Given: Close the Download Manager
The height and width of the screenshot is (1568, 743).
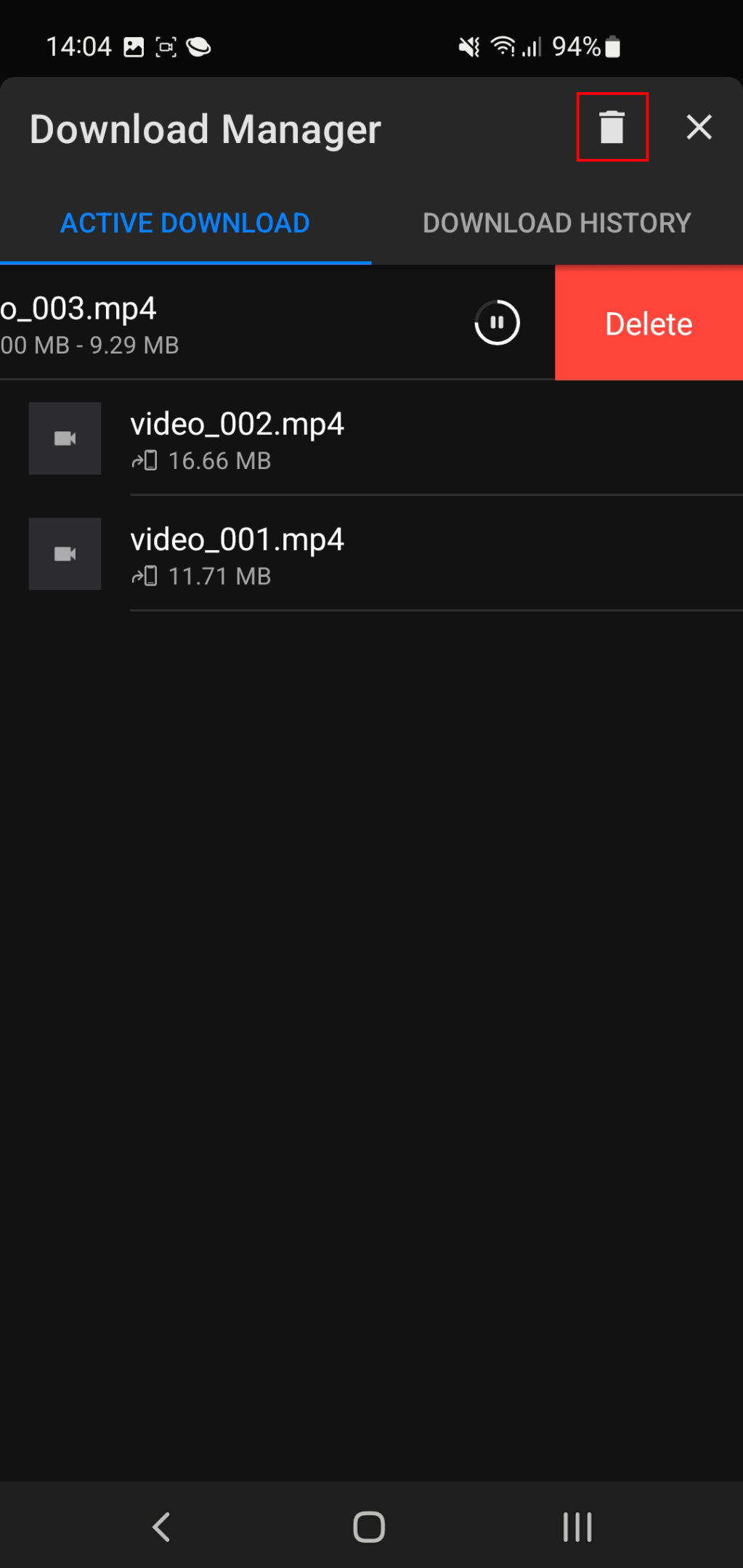Looking at the screenshot, I should (699, 127).
